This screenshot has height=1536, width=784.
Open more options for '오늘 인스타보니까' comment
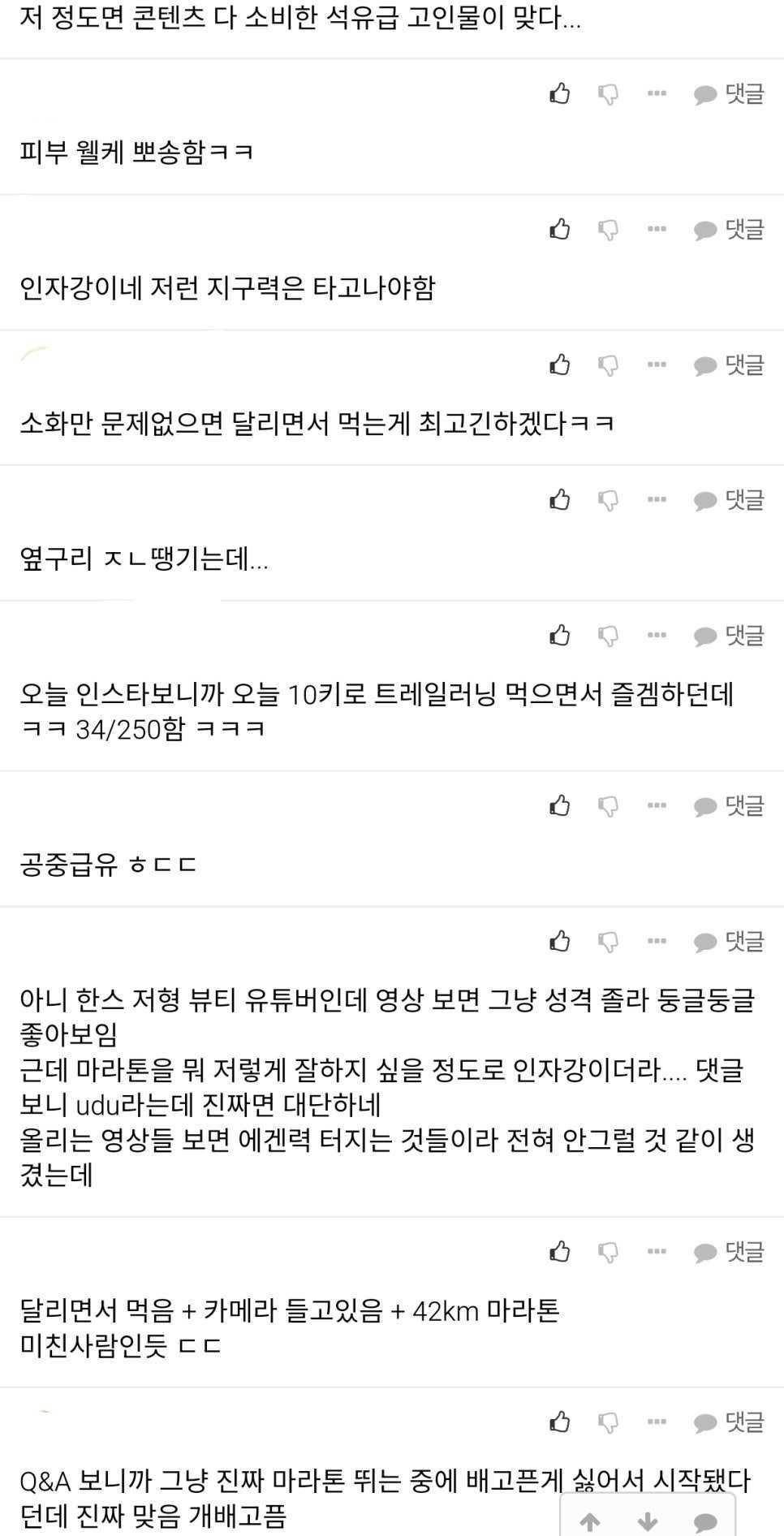point(657,635)
